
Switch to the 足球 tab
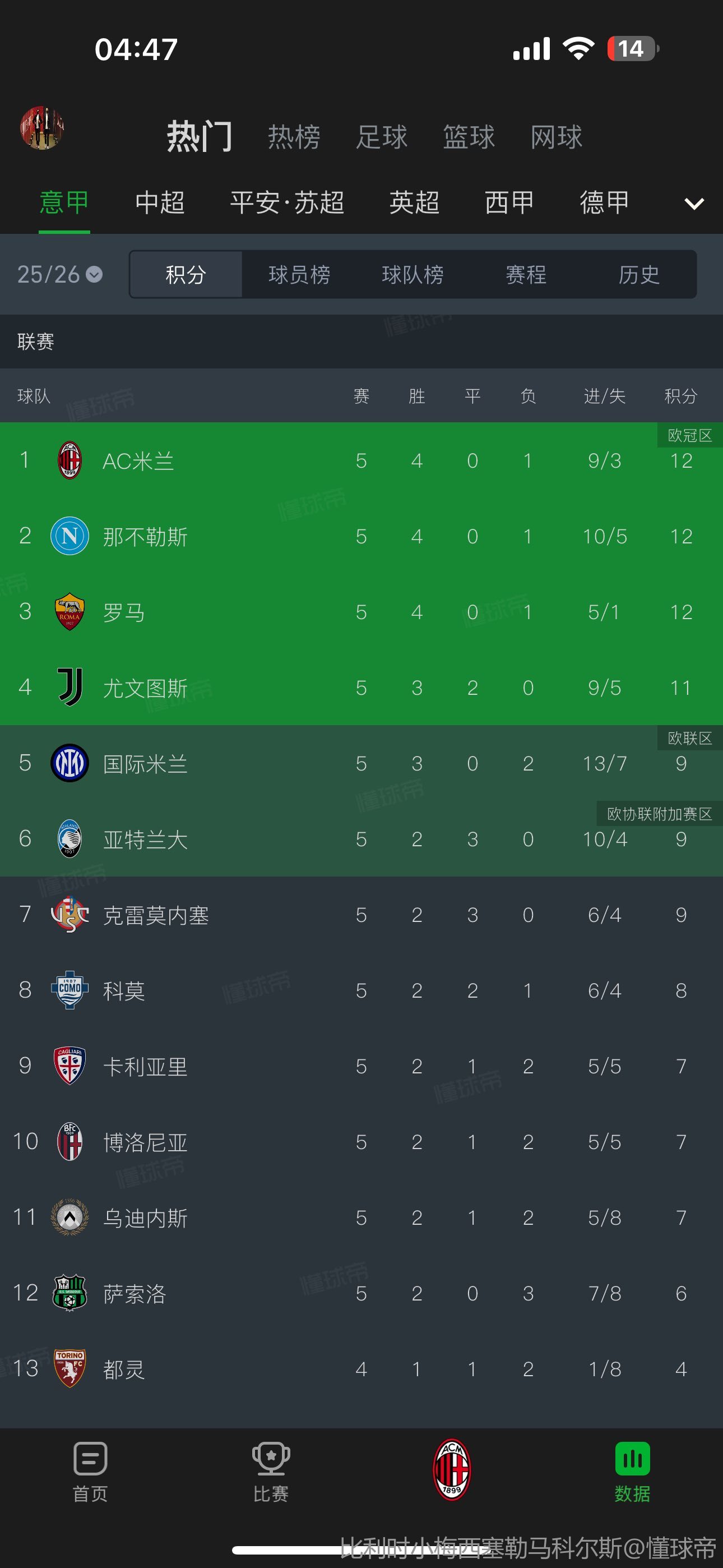point(382,136)
